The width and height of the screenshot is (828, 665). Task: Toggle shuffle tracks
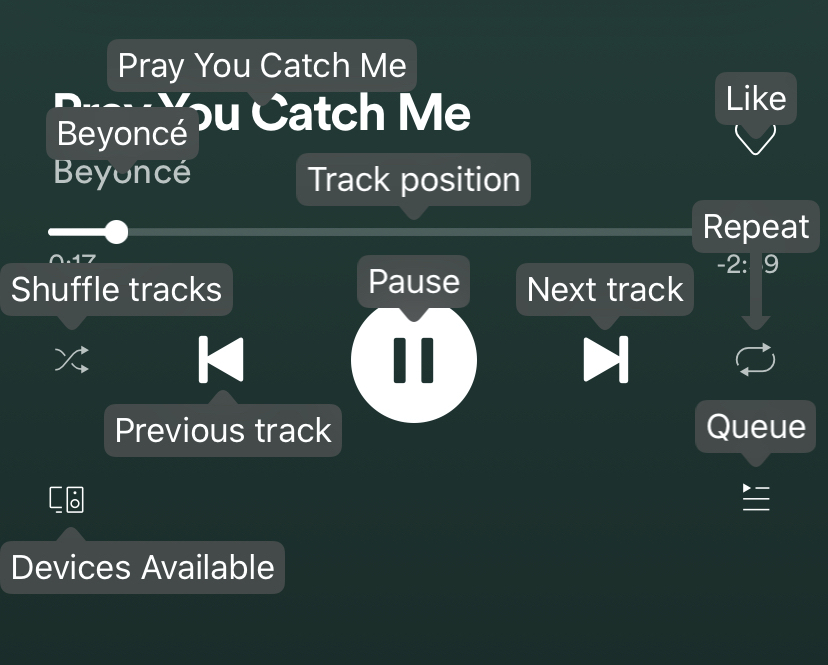(71, 359)
